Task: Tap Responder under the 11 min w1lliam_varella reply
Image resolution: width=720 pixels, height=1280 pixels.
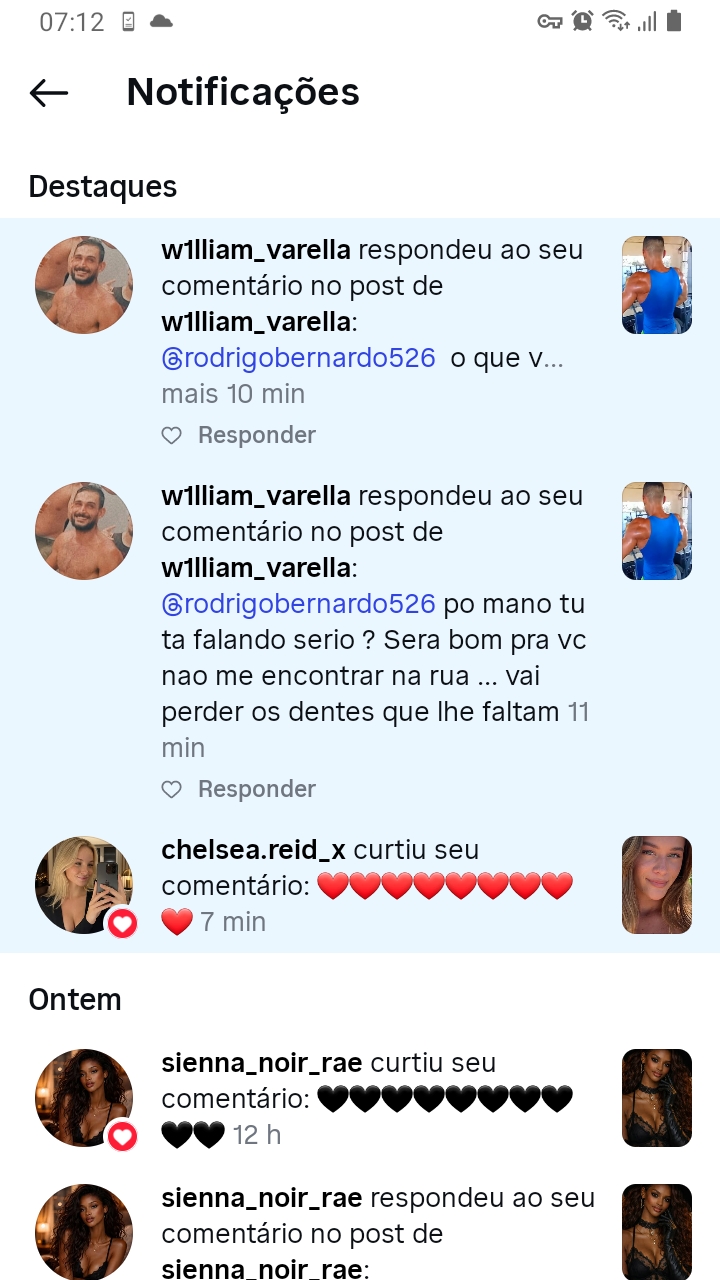Action: pyautogui.click(x=256, y=789)
